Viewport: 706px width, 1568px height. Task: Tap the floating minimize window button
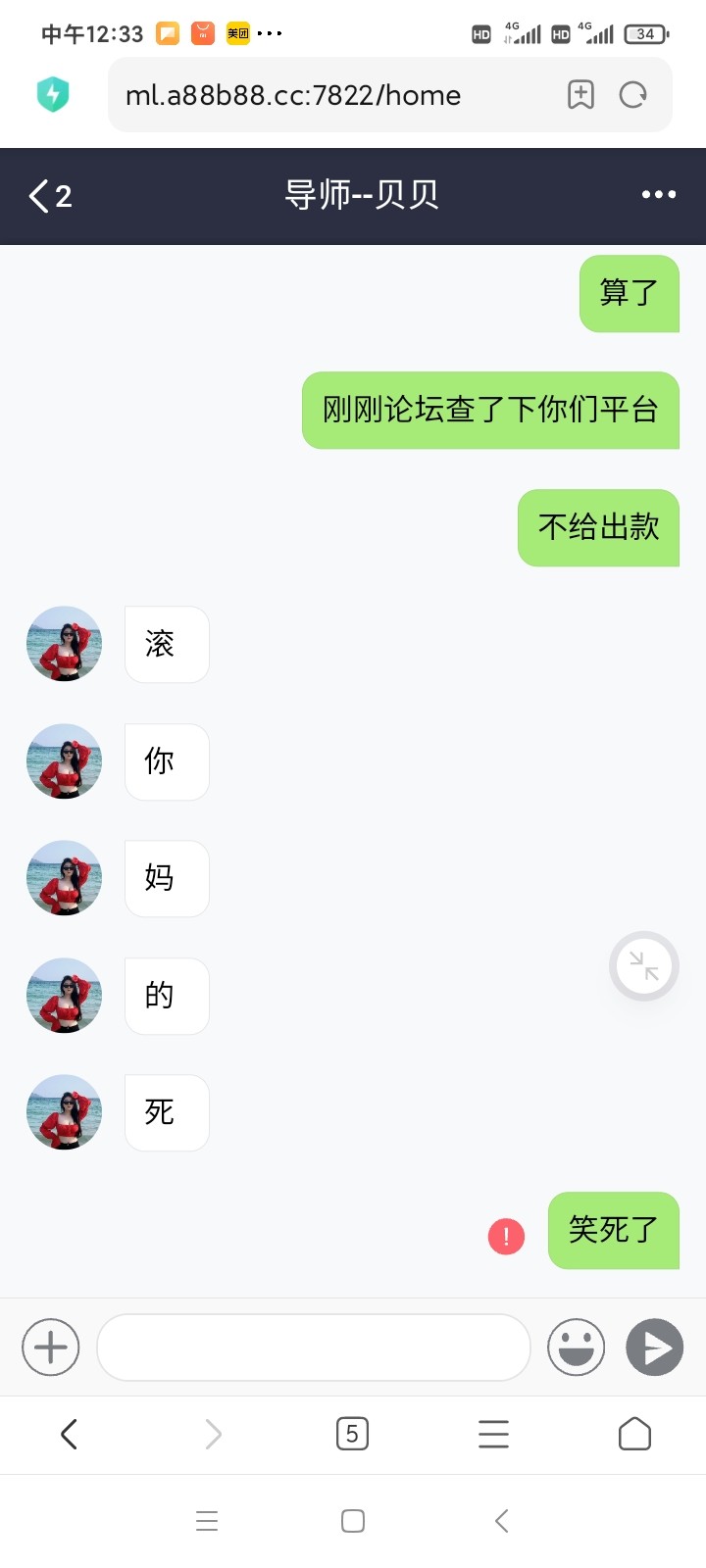(644, 966)
